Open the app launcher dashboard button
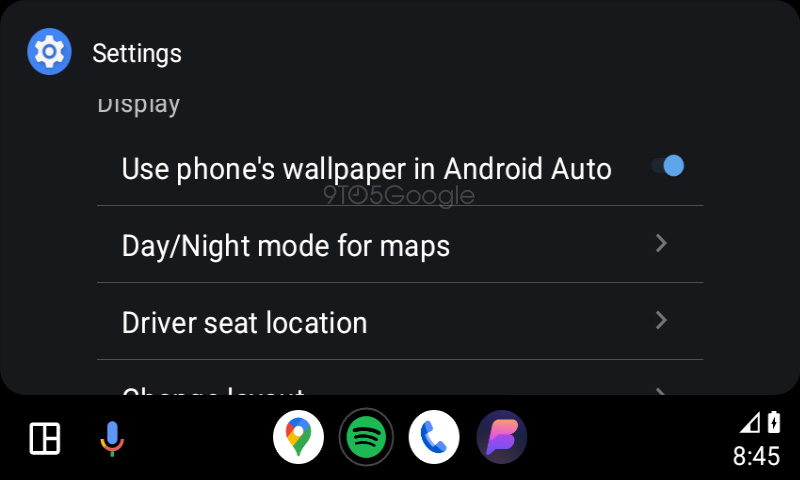 (x=45, y=438)
